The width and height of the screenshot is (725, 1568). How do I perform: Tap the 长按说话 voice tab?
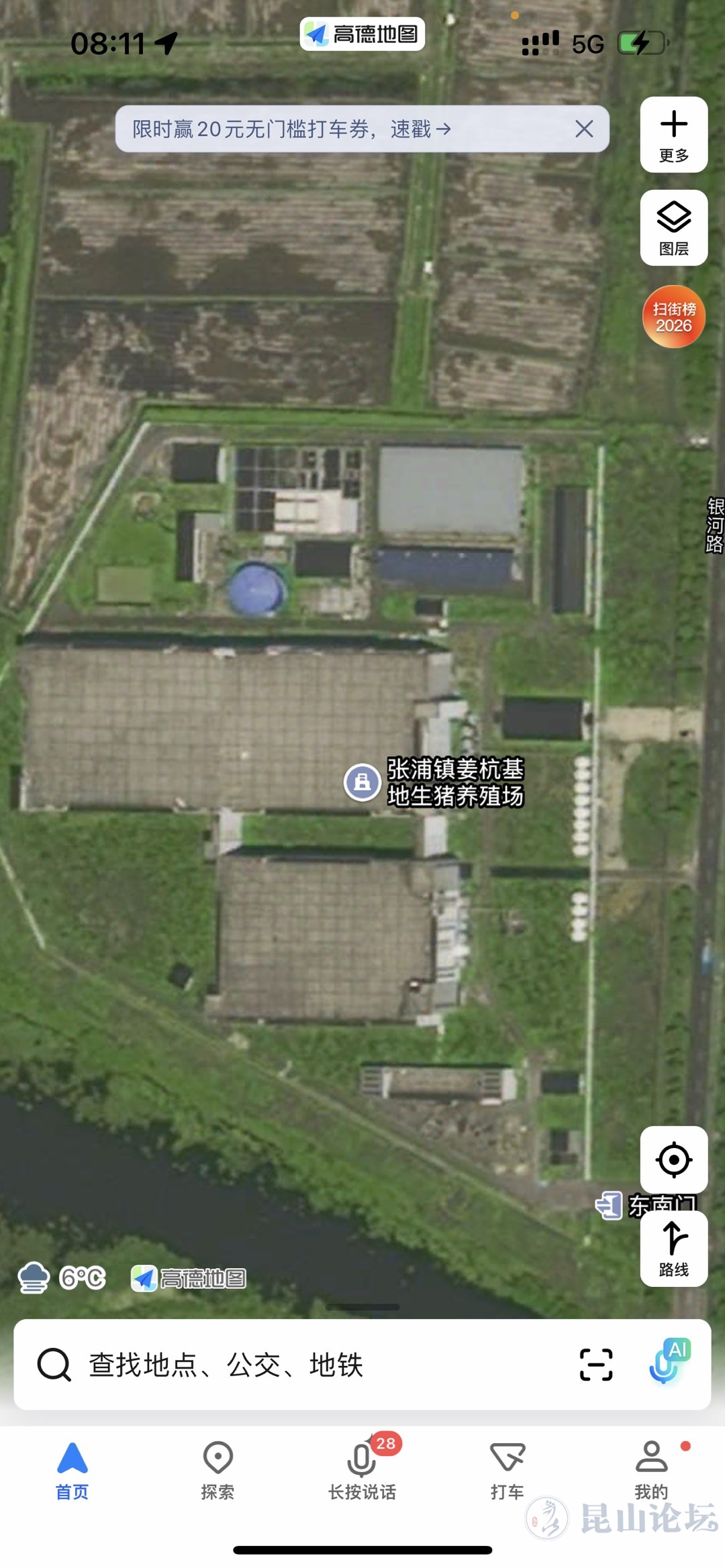point(362,1469)
